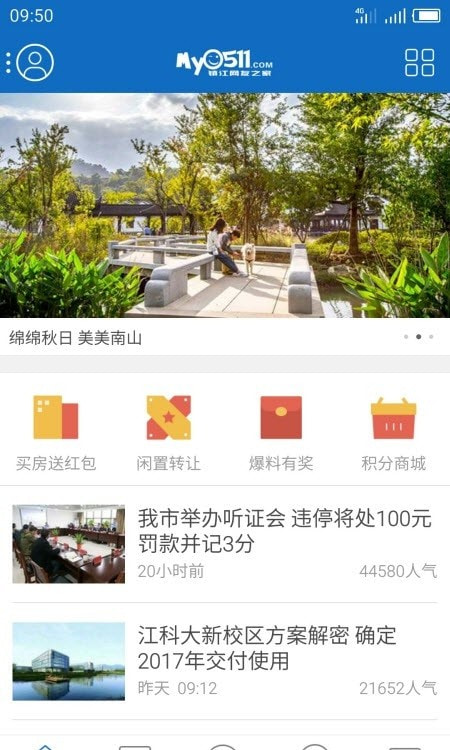Screen dimensions: 450x750
Task: Read the 江科大新校区 news article
Action: pos(225,662)
